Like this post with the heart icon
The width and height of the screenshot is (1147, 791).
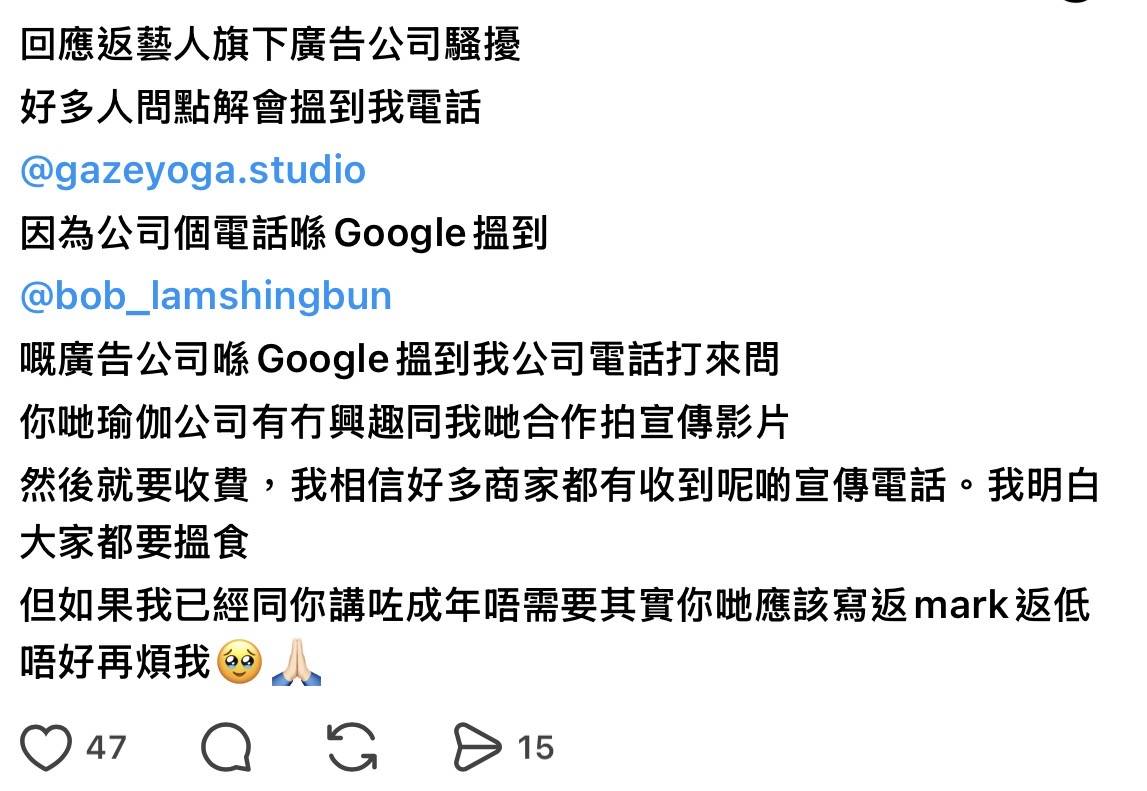46,748
